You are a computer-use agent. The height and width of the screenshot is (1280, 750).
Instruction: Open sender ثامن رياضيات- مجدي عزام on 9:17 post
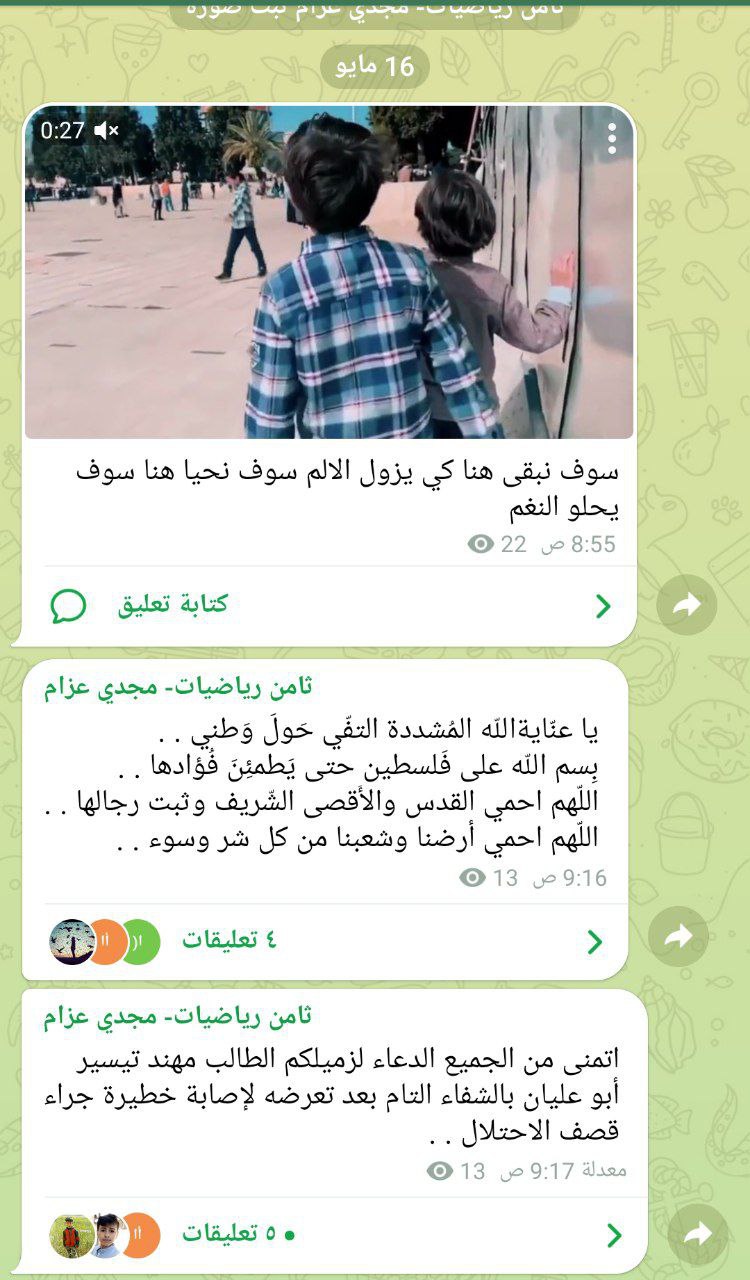(178, 1016)
